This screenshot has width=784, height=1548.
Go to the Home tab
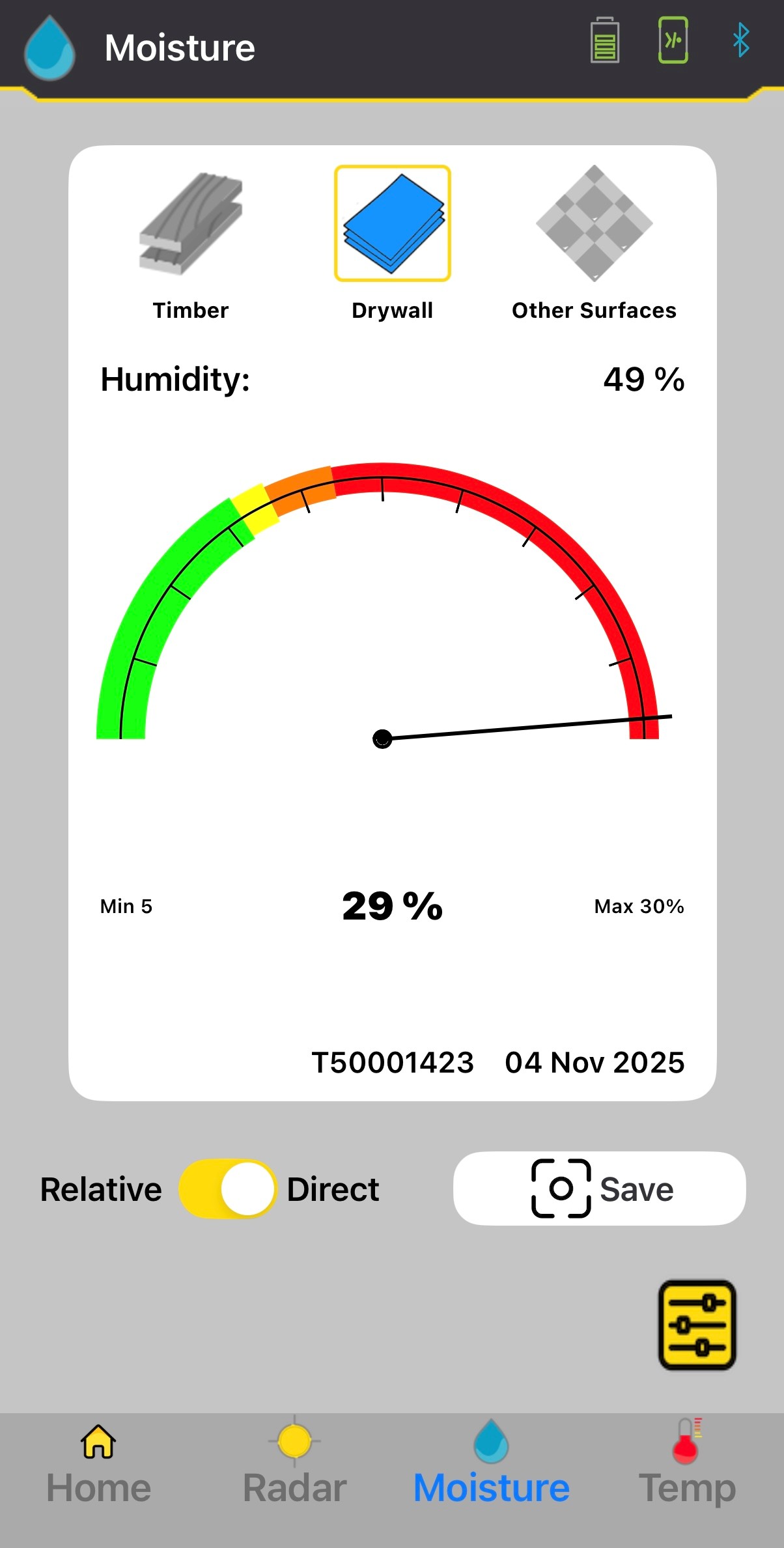[x=98, y=1463]
